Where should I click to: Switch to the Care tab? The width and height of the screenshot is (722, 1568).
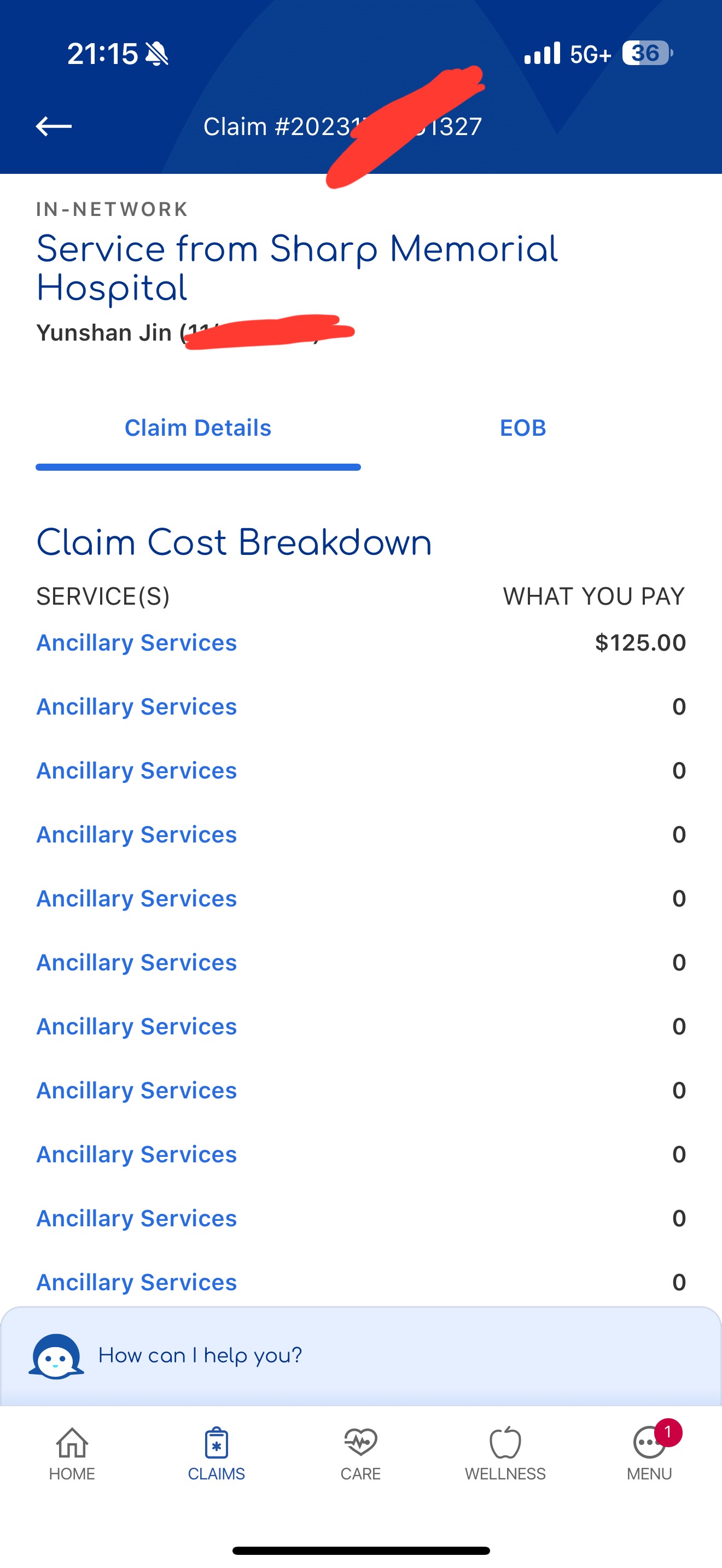[x=360, y=1454]
